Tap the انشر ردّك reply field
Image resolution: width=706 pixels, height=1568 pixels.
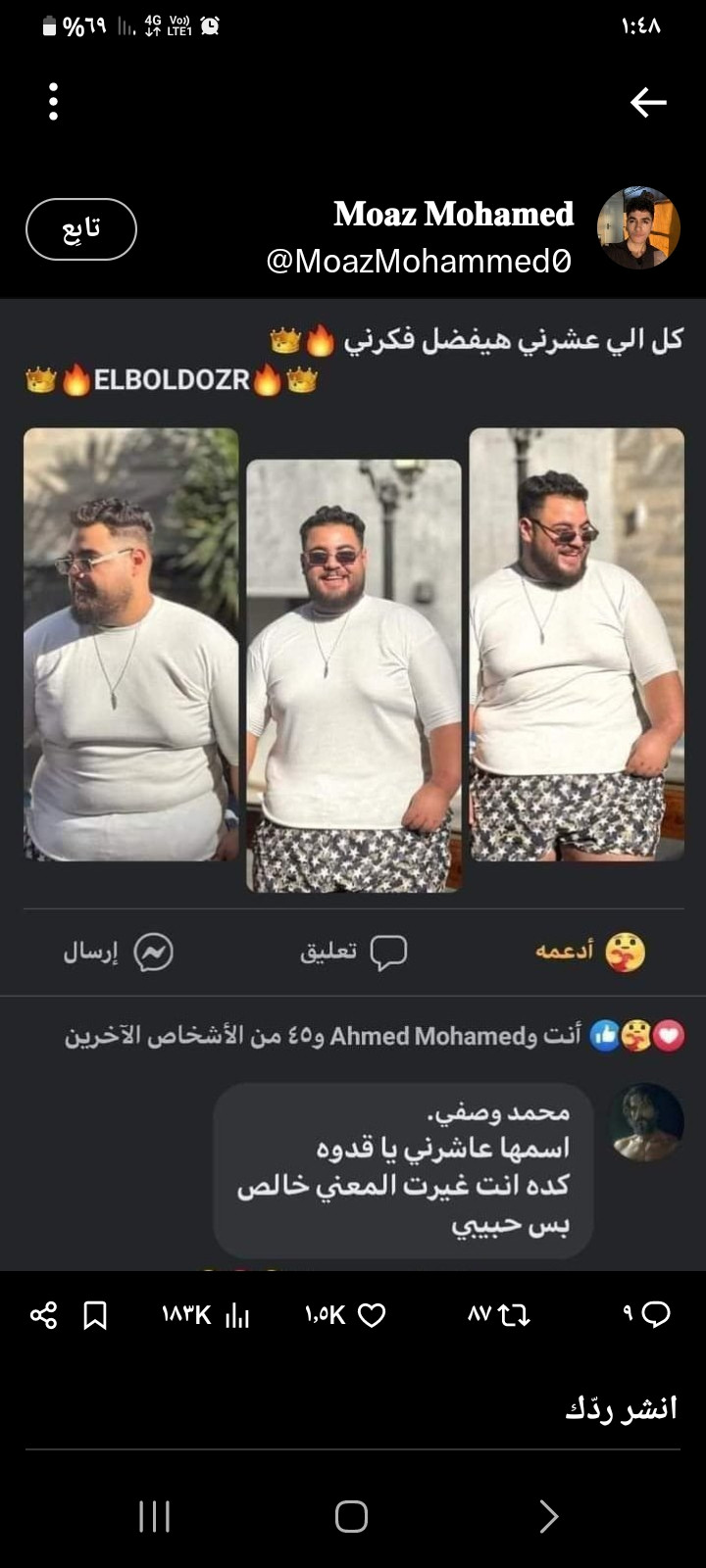click(353, 1409)
